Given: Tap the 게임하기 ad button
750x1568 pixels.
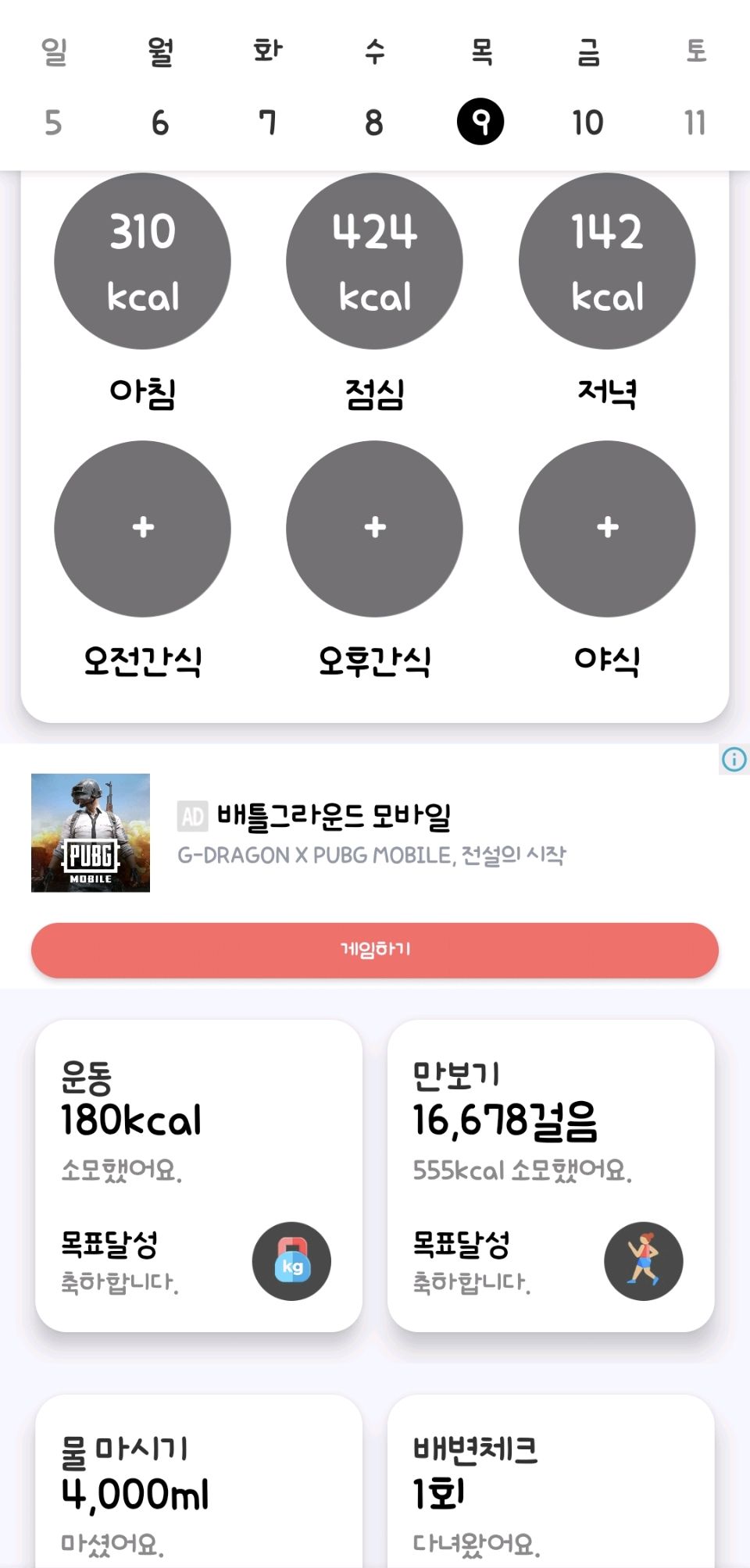Looking at the screenshot, I should [375, 950].
